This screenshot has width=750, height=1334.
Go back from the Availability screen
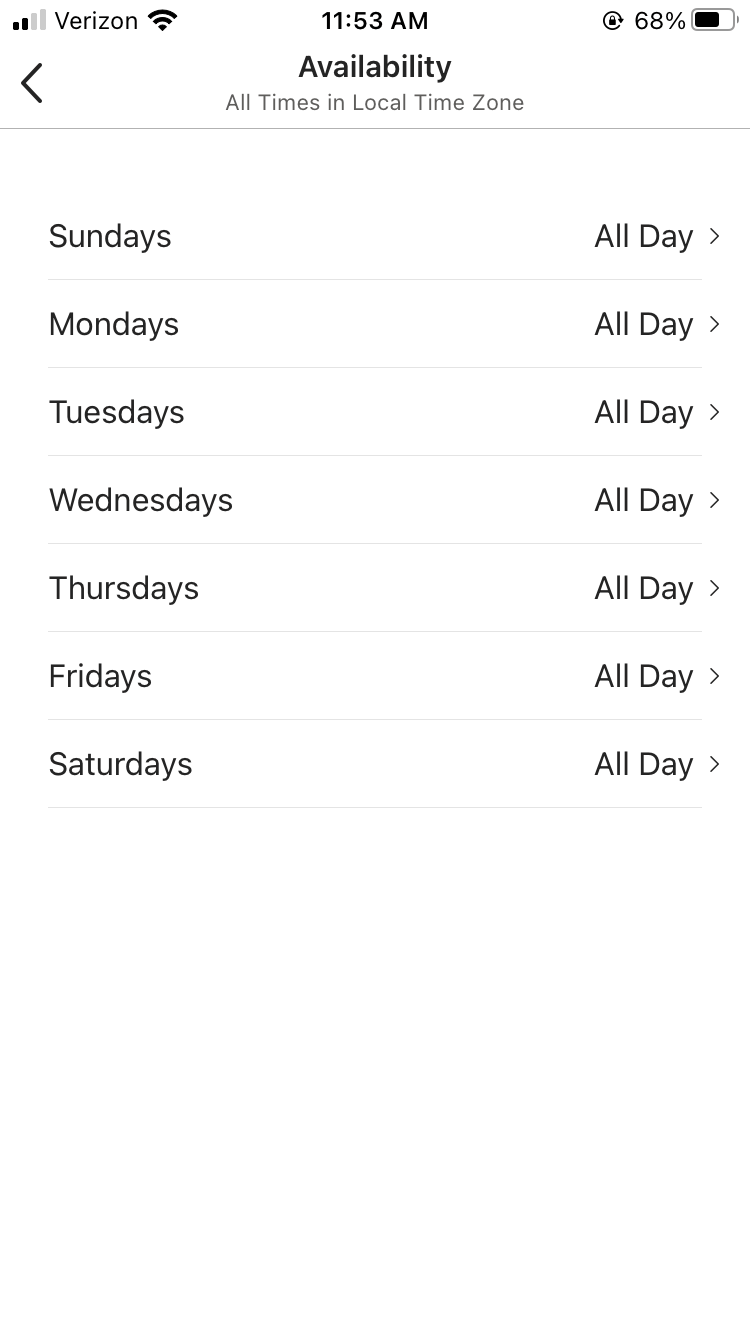[32, 83]
